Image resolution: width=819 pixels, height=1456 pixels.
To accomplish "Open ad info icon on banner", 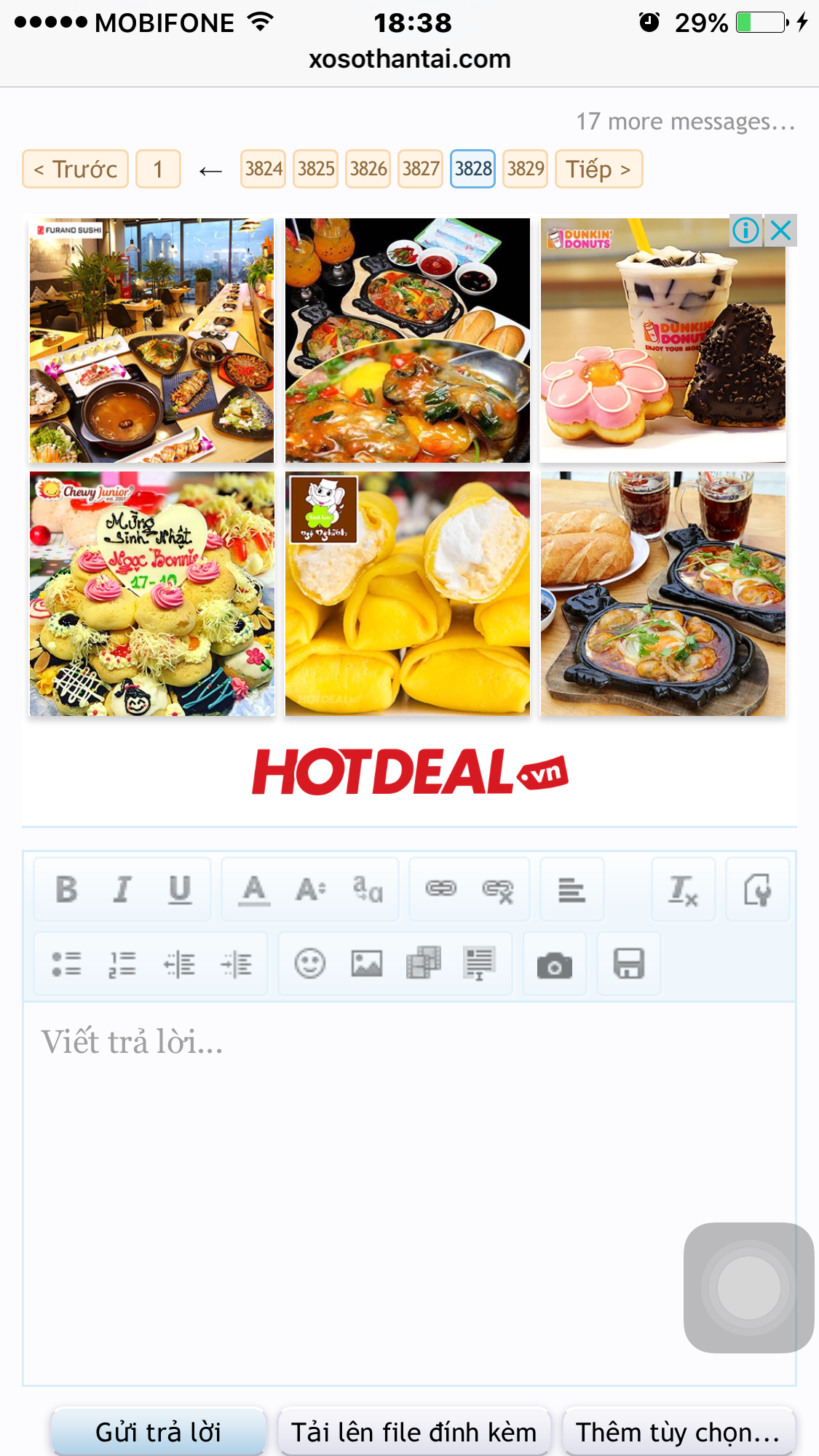I will tap(745, 231).
